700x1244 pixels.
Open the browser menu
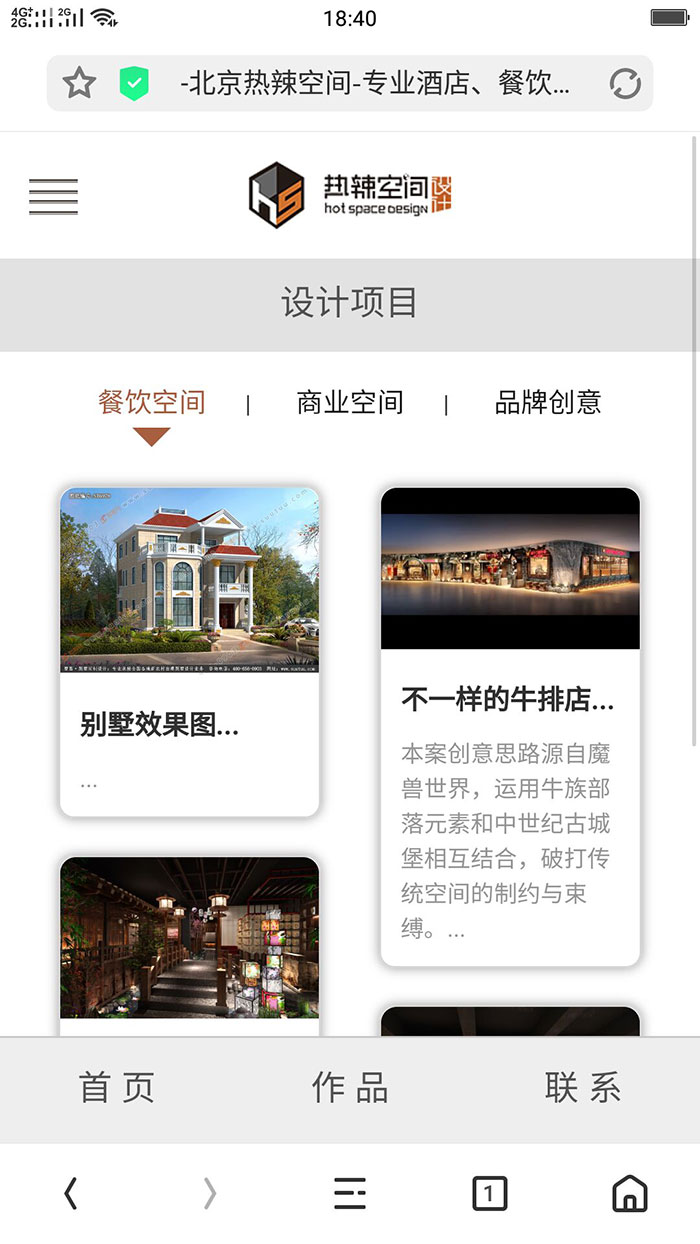click(x=350, y=1193)
